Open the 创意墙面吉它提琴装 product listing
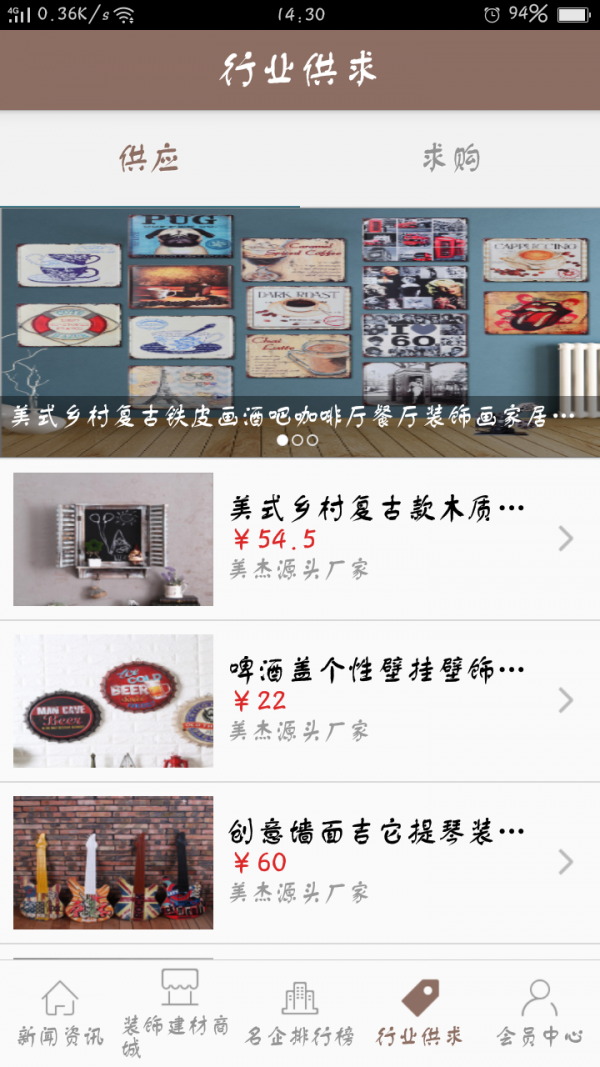600x1067 pixels. pyautogui.click(x=300, y=862)
